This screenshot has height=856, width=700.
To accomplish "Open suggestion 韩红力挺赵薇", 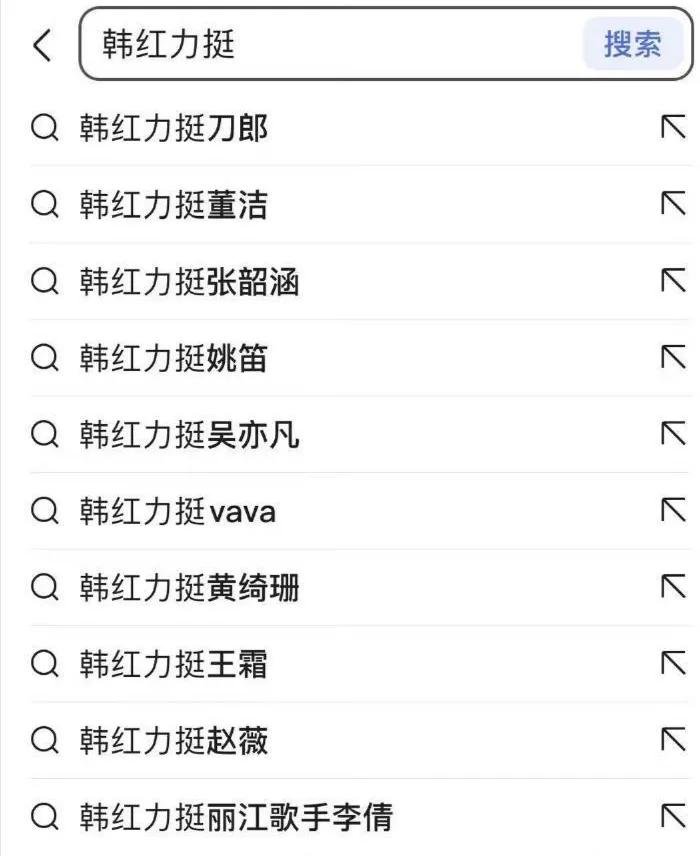I will point(174,741).
